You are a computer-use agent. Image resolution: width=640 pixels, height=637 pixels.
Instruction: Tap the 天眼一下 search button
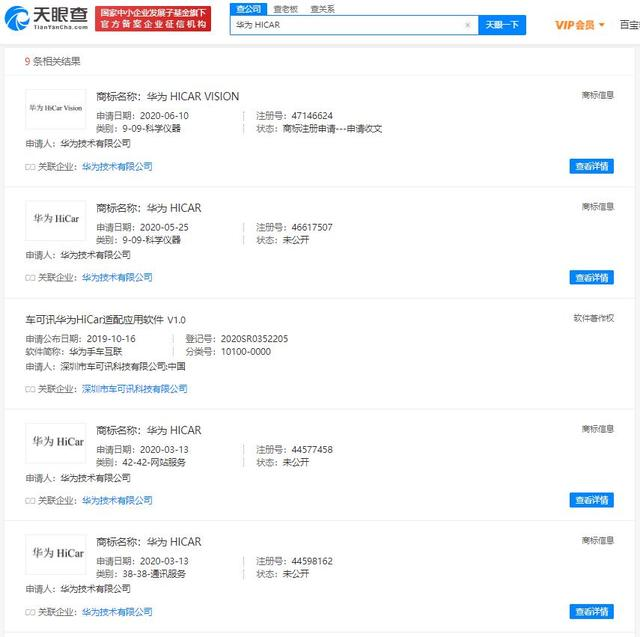click(502, 25)
